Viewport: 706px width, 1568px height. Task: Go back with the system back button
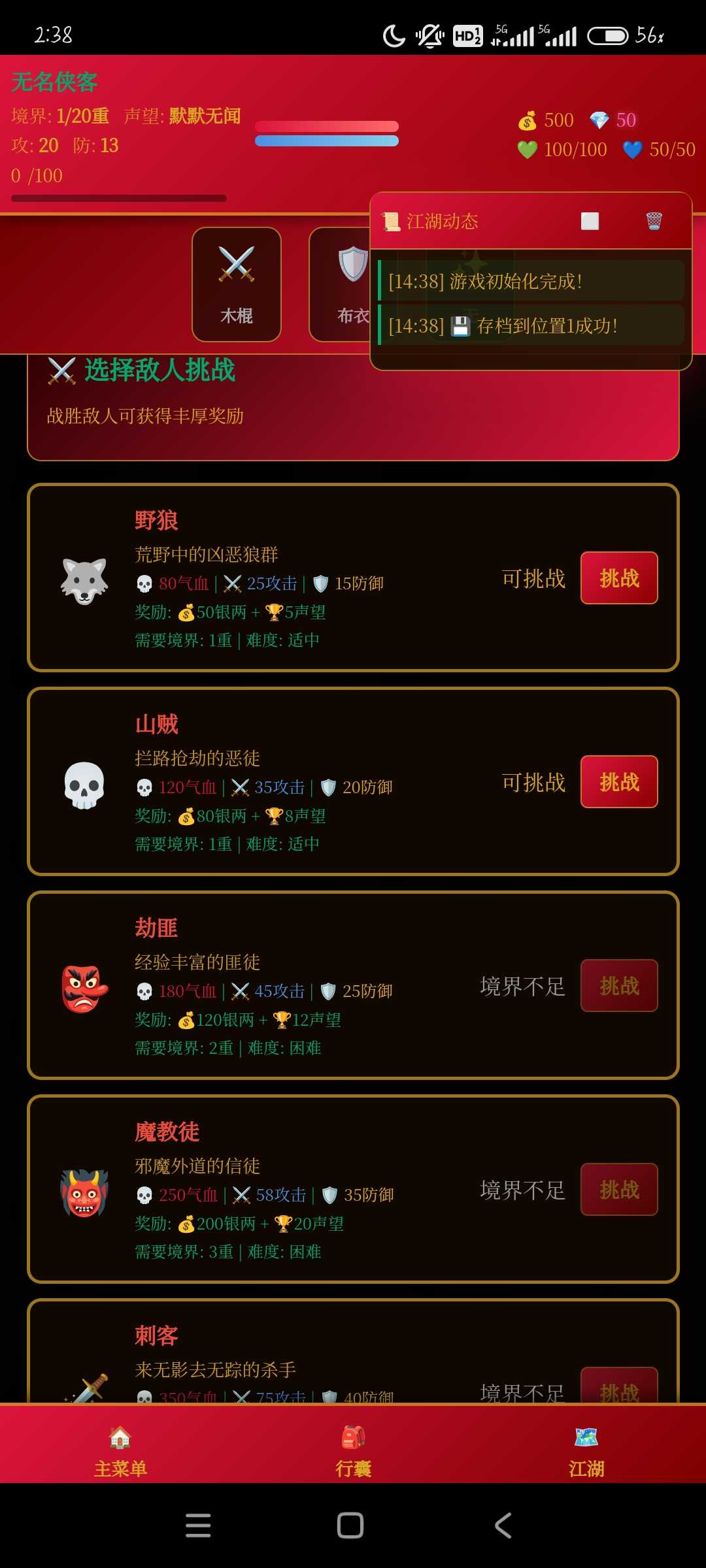tap(503, 1526)
